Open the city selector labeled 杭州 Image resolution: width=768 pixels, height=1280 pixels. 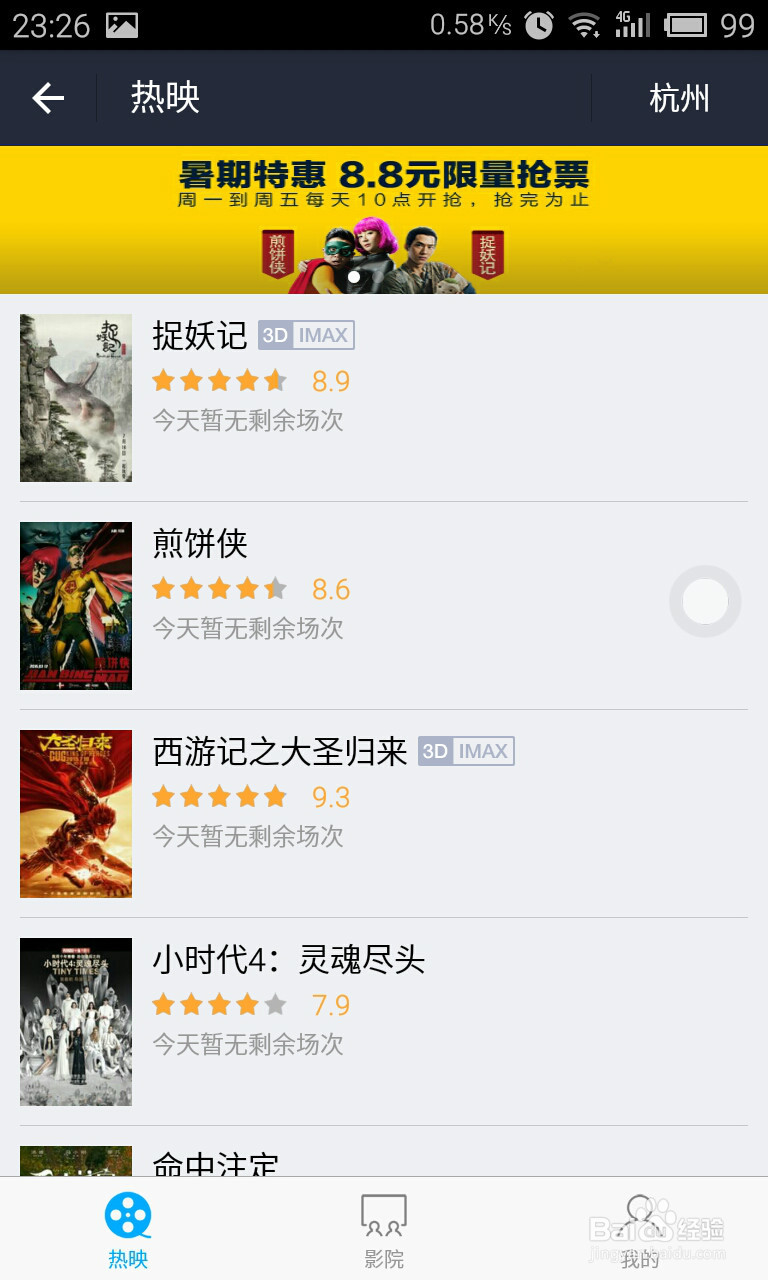679,97
